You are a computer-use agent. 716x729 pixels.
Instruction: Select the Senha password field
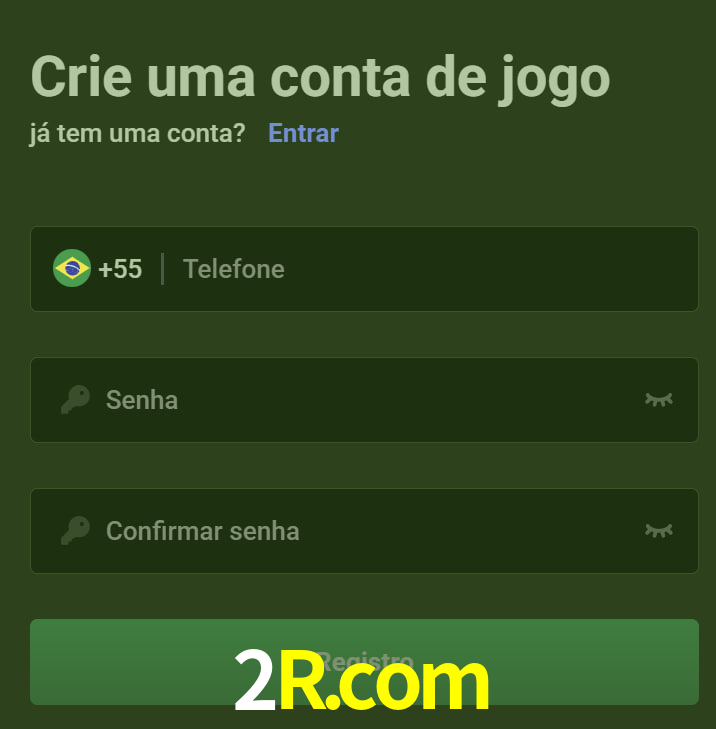point(360,400)
